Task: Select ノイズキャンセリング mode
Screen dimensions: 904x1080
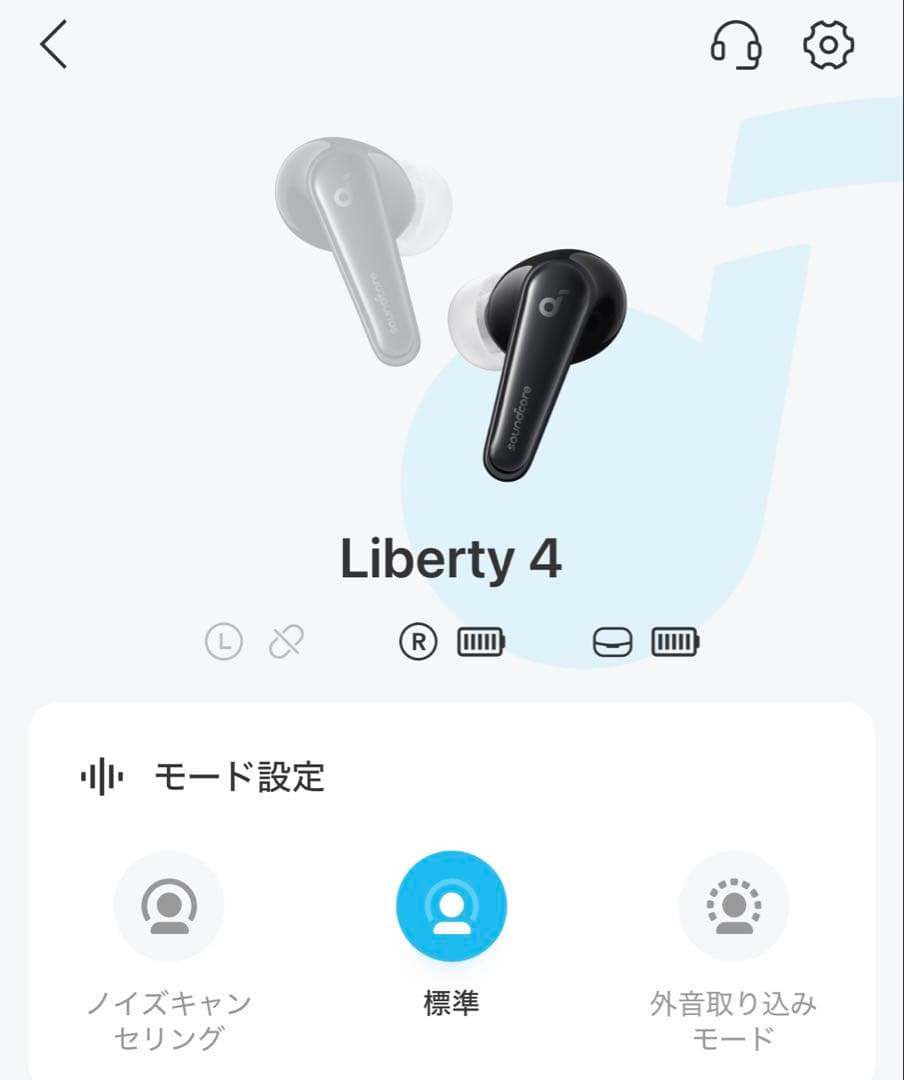Action: pos(168,906)
